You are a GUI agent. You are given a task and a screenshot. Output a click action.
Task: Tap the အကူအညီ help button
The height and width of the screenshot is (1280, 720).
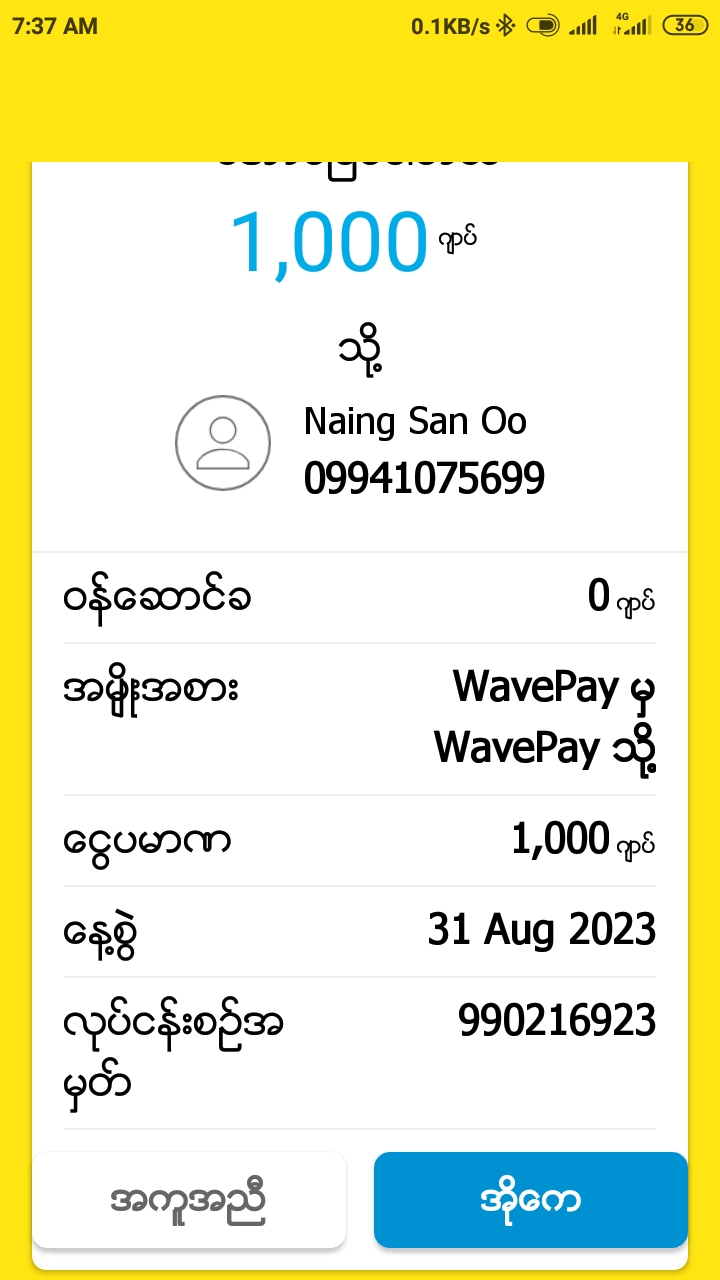189,1199
